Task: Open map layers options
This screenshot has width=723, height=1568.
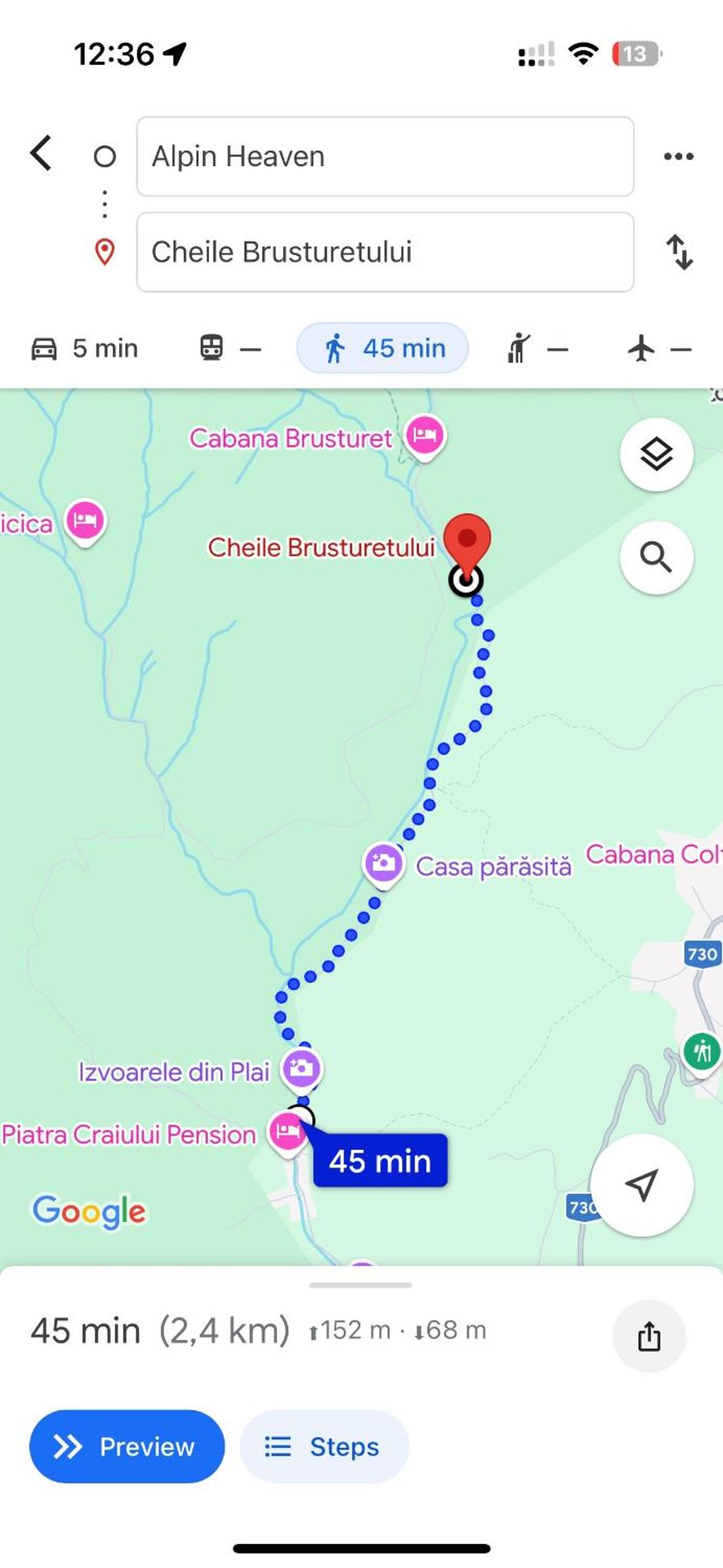Action: click(x=656, y=455)
